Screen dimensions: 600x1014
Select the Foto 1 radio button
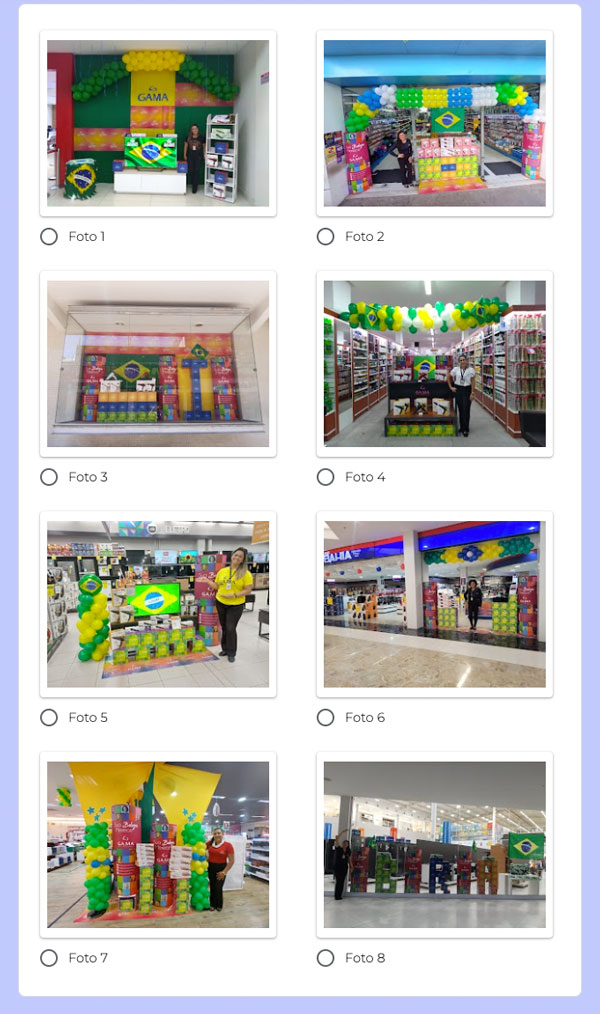[49, 237]
